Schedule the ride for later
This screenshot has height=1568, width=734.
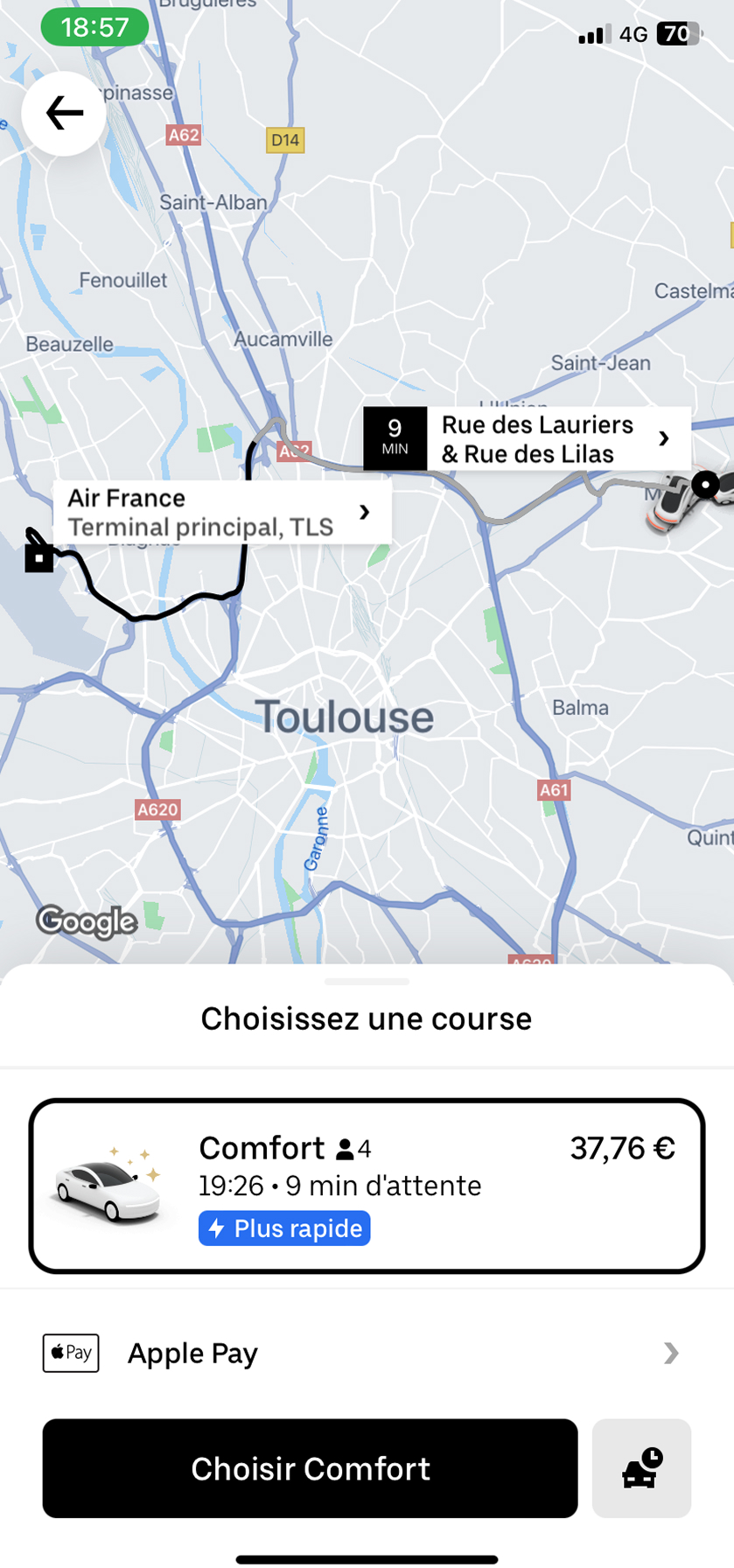tap(641, 1468)
